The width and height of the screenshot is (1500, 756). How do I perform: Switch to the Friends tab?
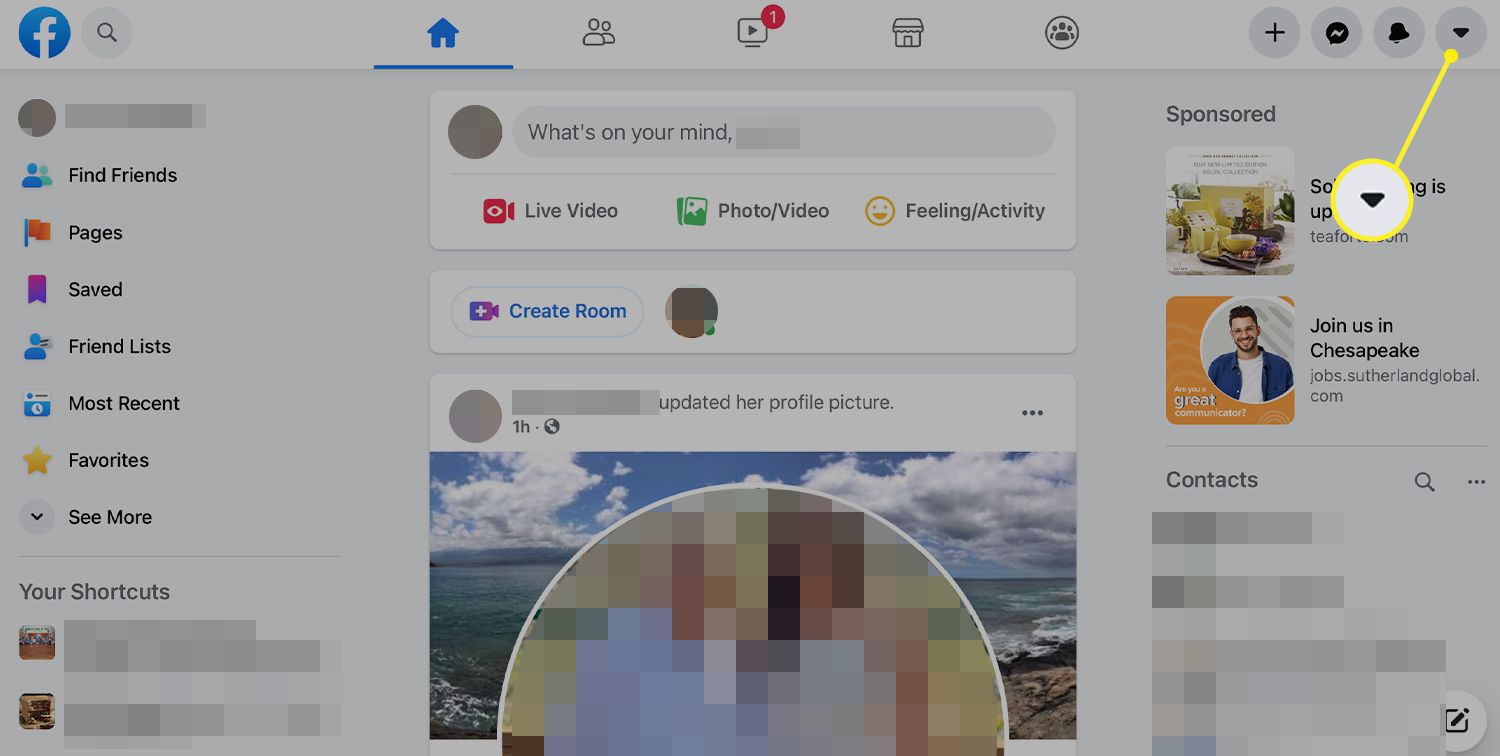coord(598,33)
